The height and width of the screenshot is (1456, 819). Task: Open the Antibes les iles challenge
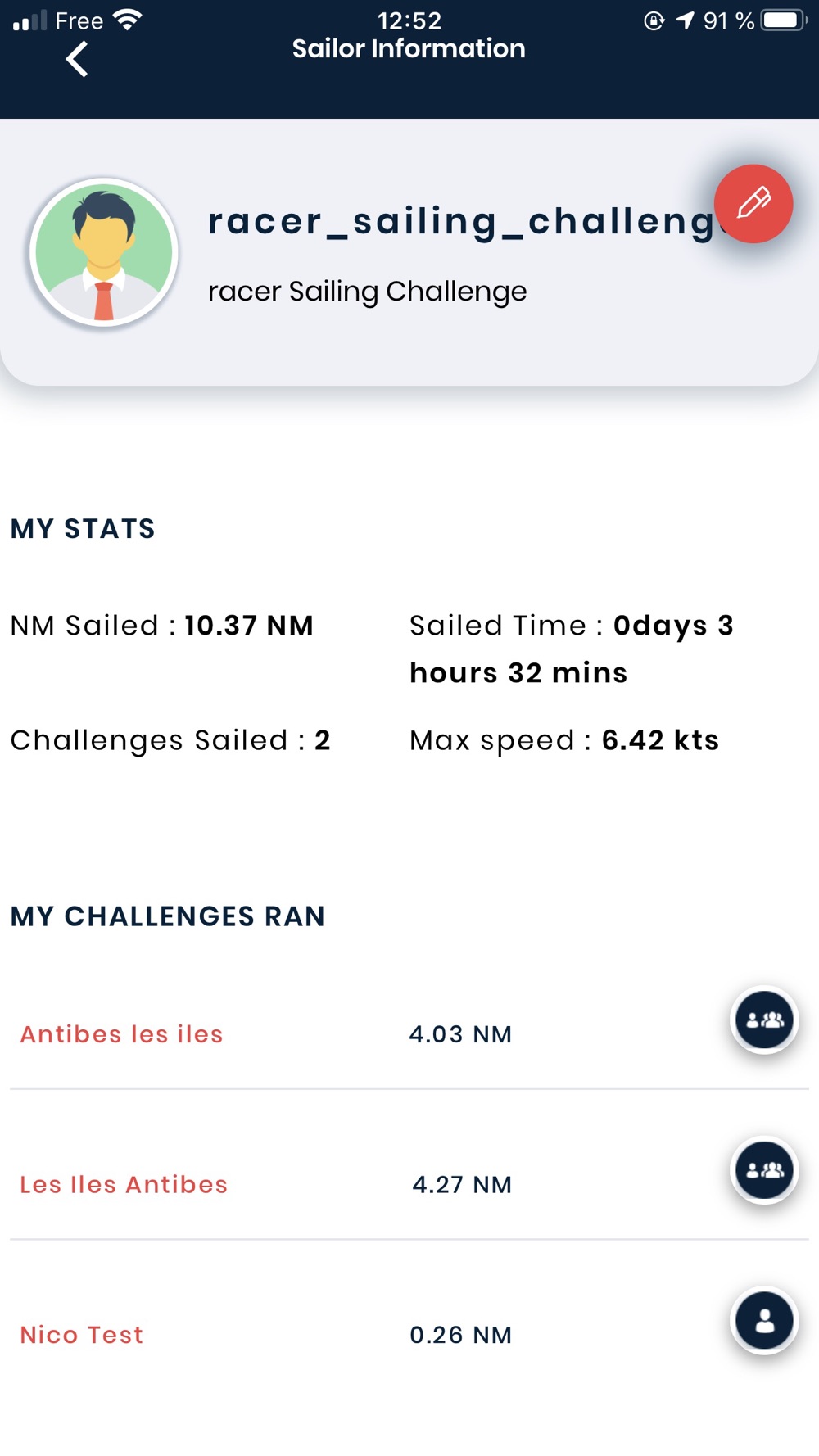[121, 1034]
